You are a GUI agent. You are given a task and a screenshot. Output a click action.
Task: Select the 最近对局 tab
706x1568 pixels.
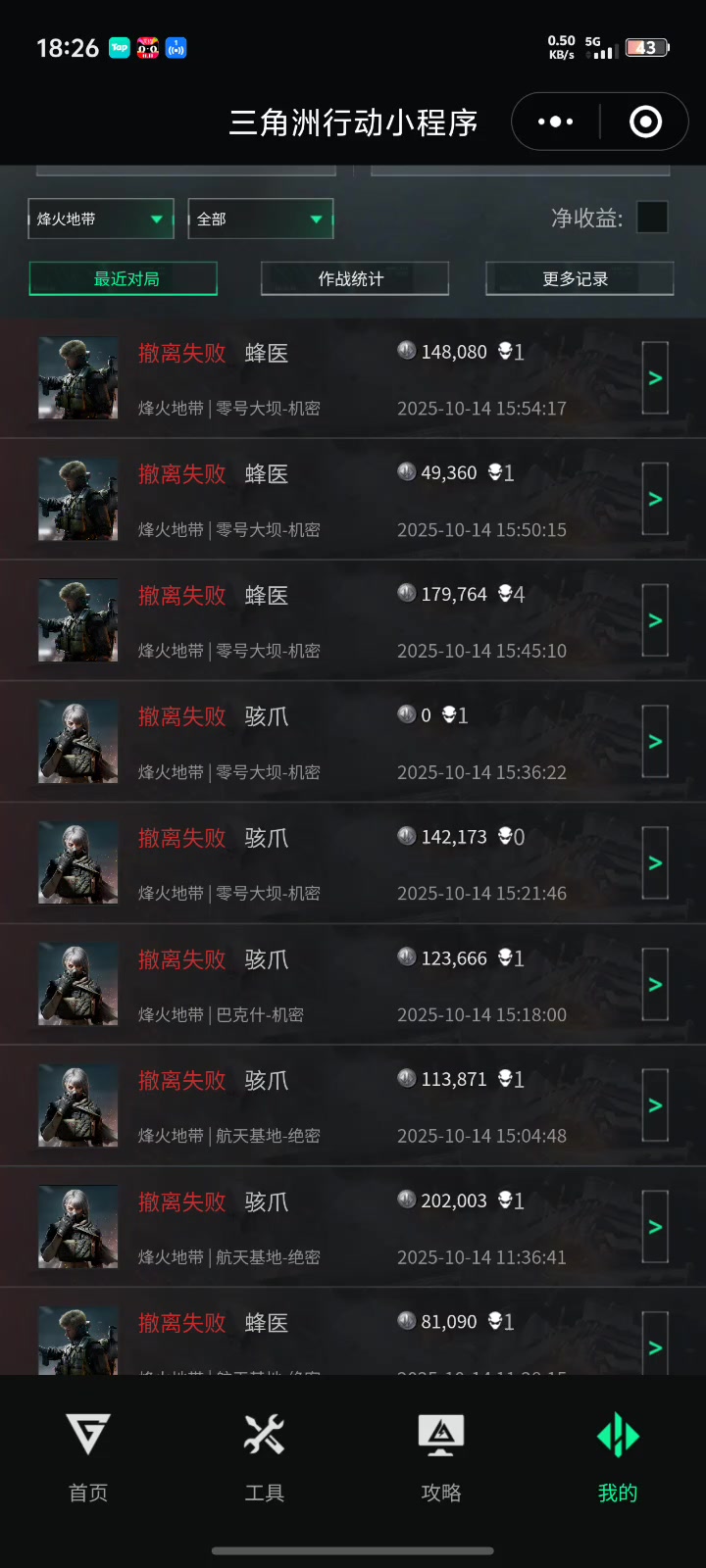coord(124,279)
